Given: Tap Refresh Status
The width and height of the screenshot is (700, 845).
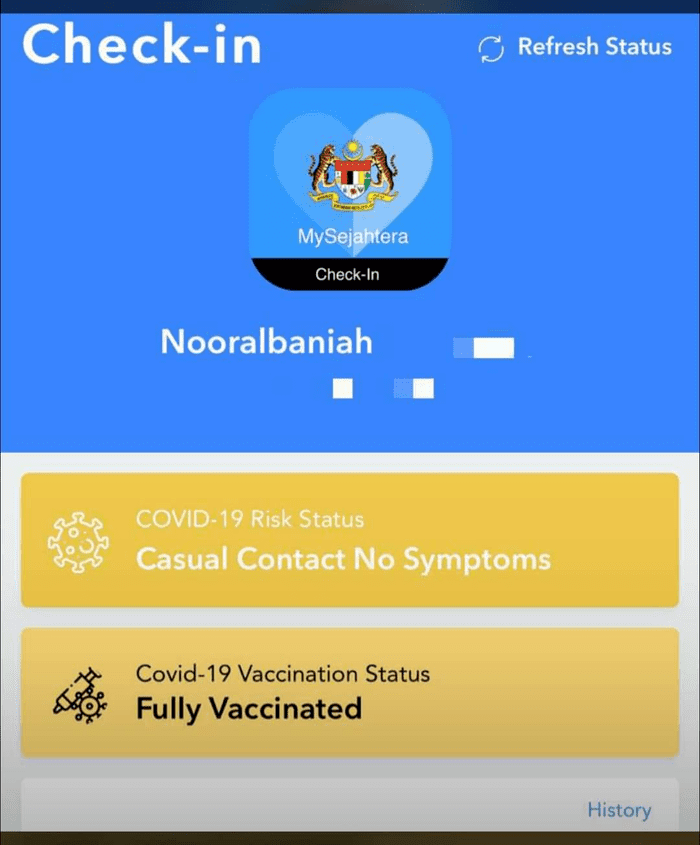Looking at the screenshot, I should tap(575, 47).
